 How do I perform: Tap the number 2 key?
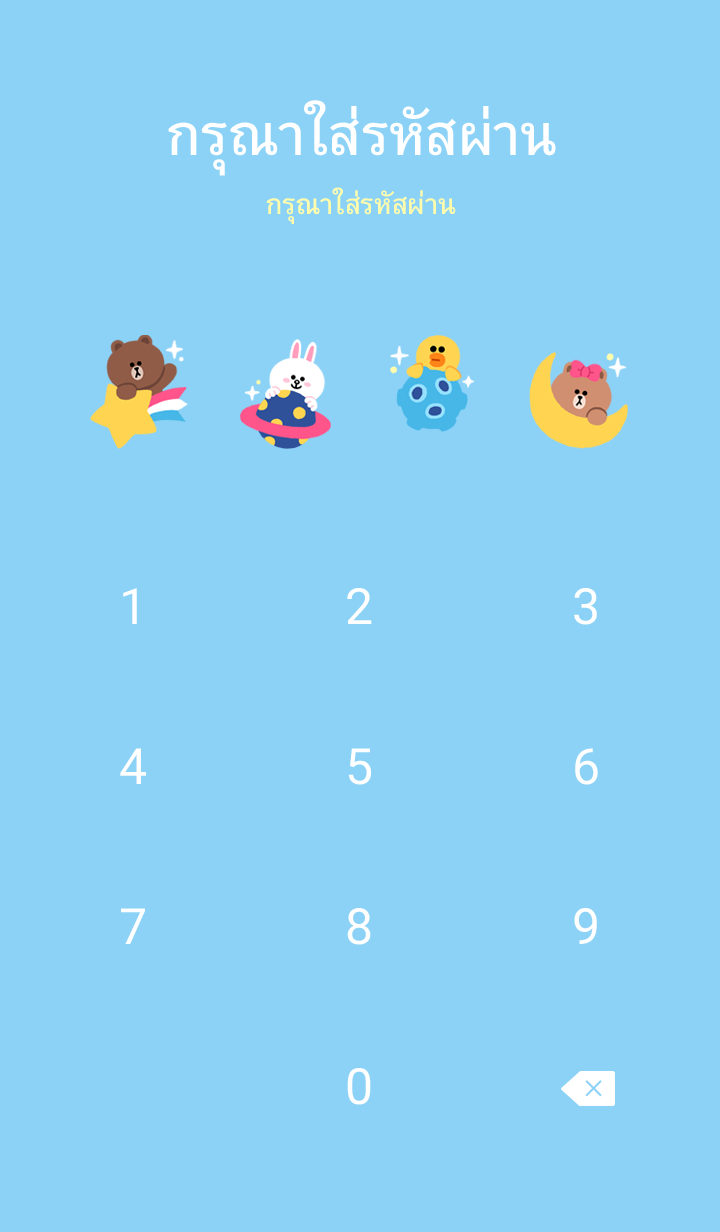(359, 607)
